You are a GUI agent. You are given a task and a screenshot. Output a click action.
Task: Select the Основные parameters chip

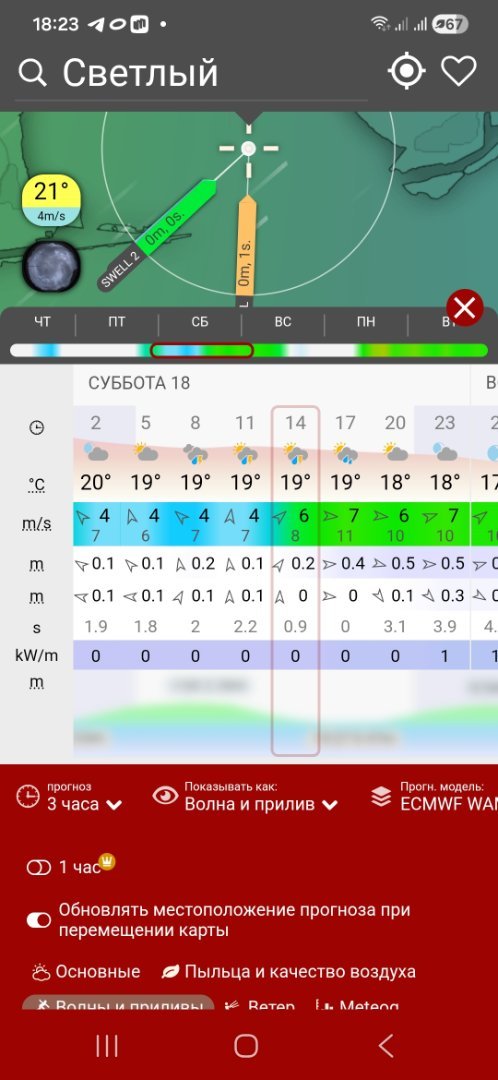pos(86,972)
